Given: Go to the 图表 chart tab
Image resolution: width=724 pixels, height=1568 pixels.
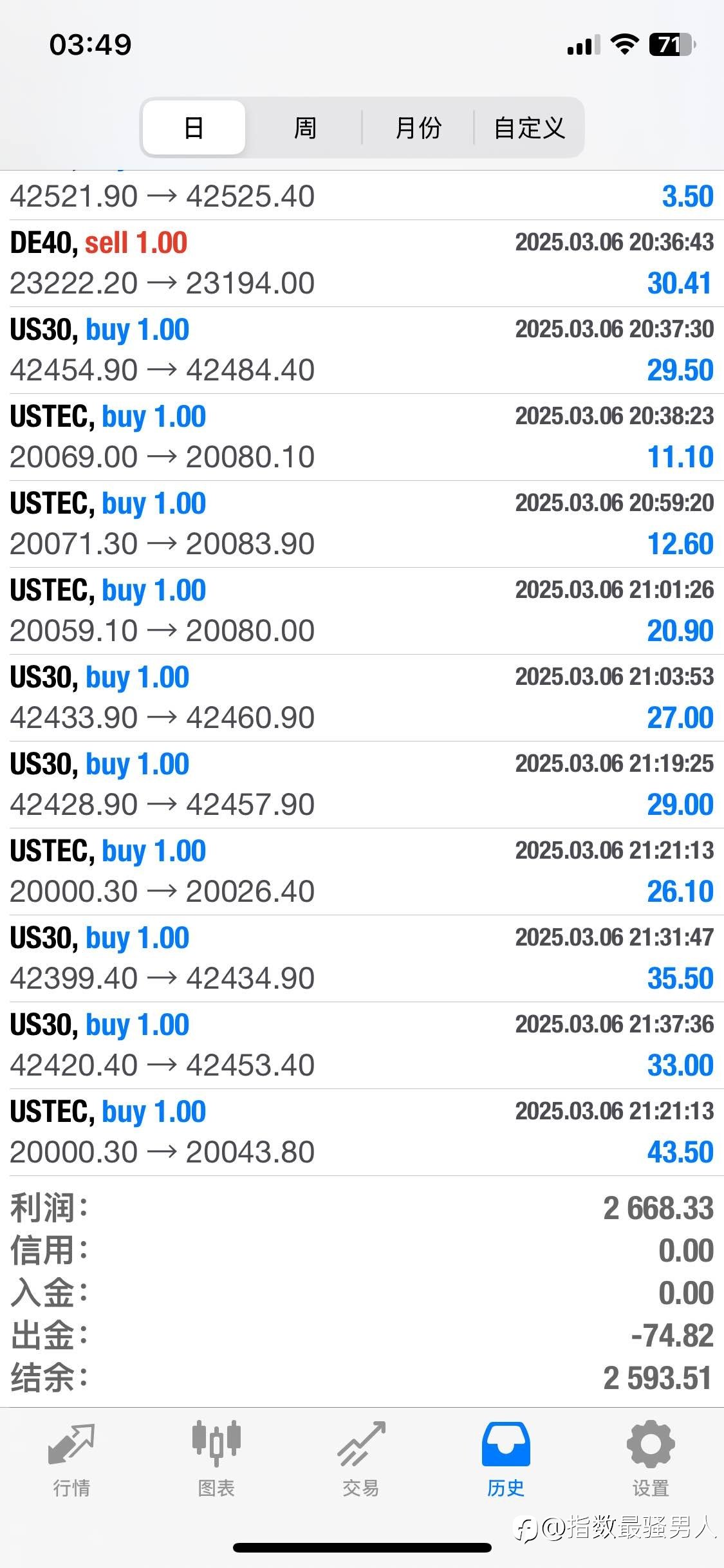Looking at the screenshot, I should (216, 1460).
